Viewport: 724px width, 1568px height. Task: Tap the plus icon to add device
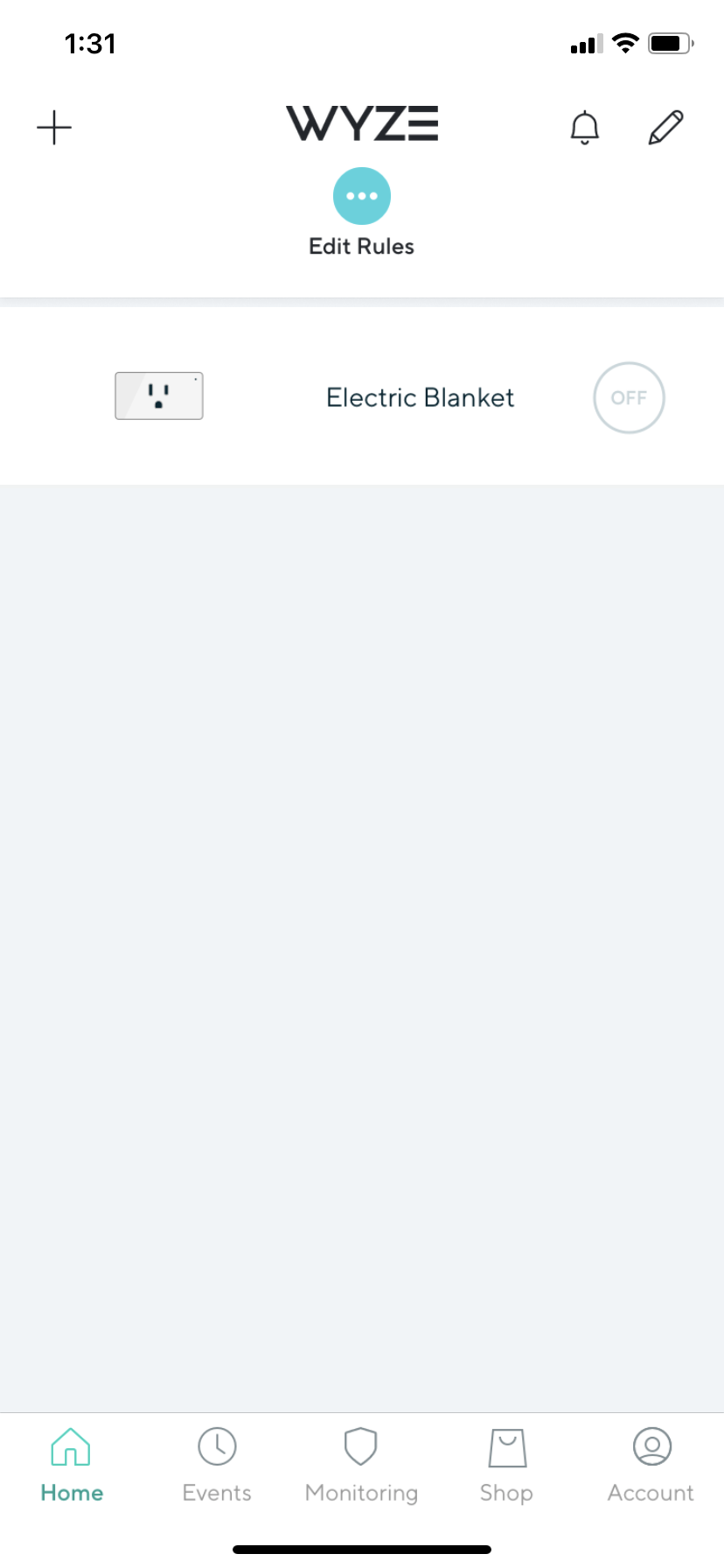click(x=54, y=128)
